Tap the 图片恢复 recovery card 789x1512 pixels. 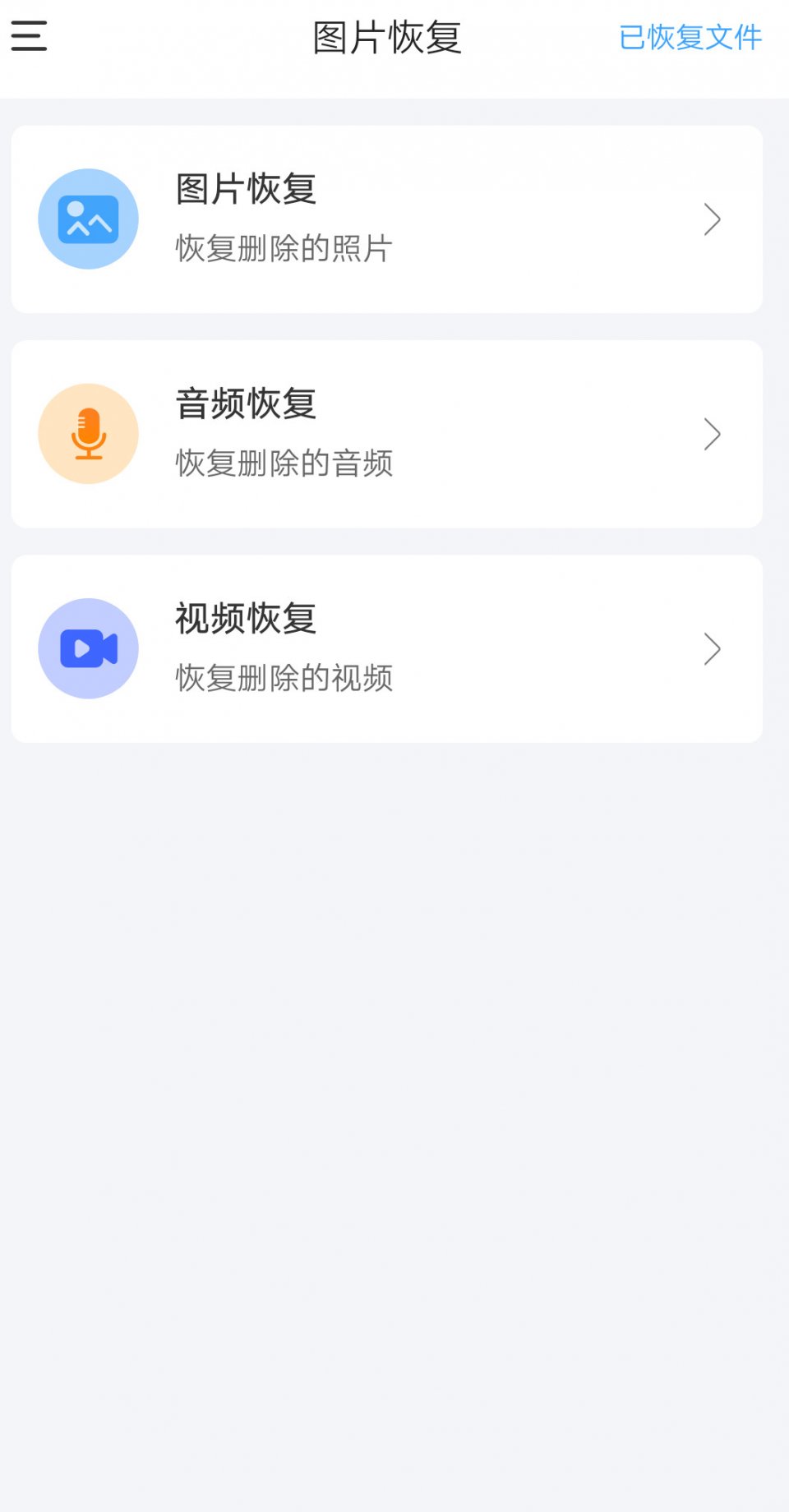pos(385,219)
